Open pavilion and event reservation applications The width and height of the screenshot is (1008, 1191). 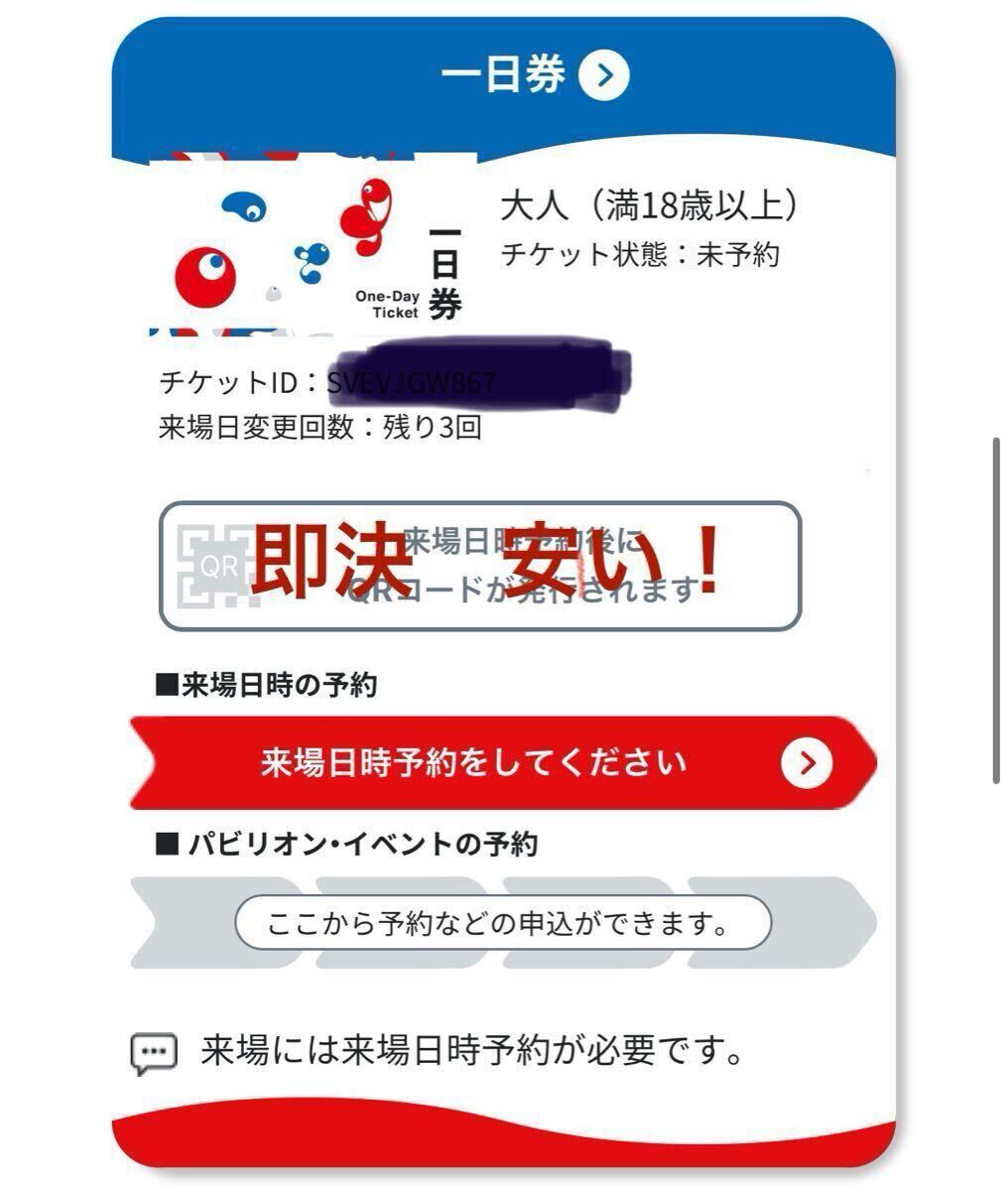click(503, 923)
